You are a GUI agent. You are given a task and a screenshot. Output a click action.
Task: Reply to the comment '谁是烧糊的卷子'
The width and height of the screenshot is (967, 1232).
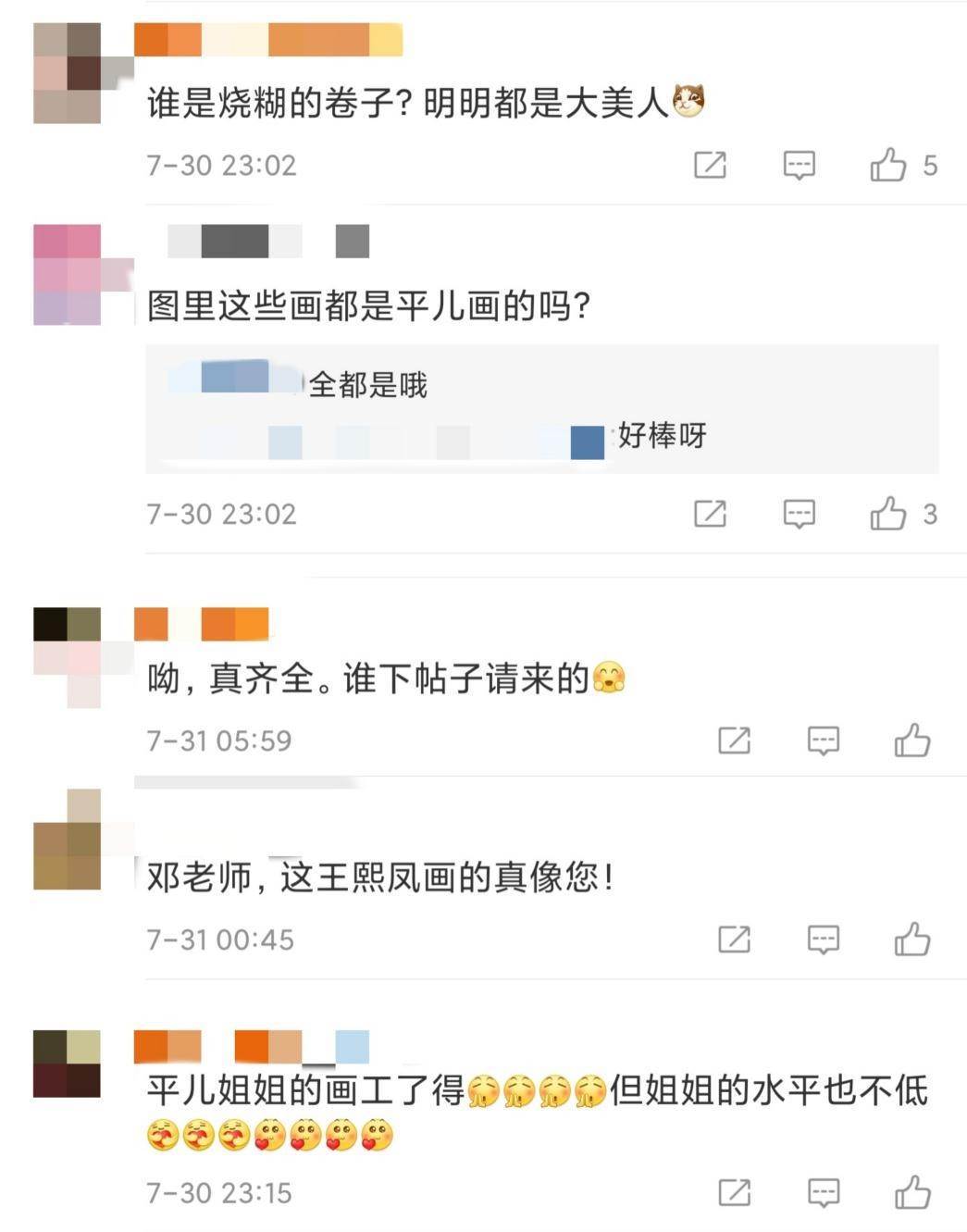coord(799,165)
